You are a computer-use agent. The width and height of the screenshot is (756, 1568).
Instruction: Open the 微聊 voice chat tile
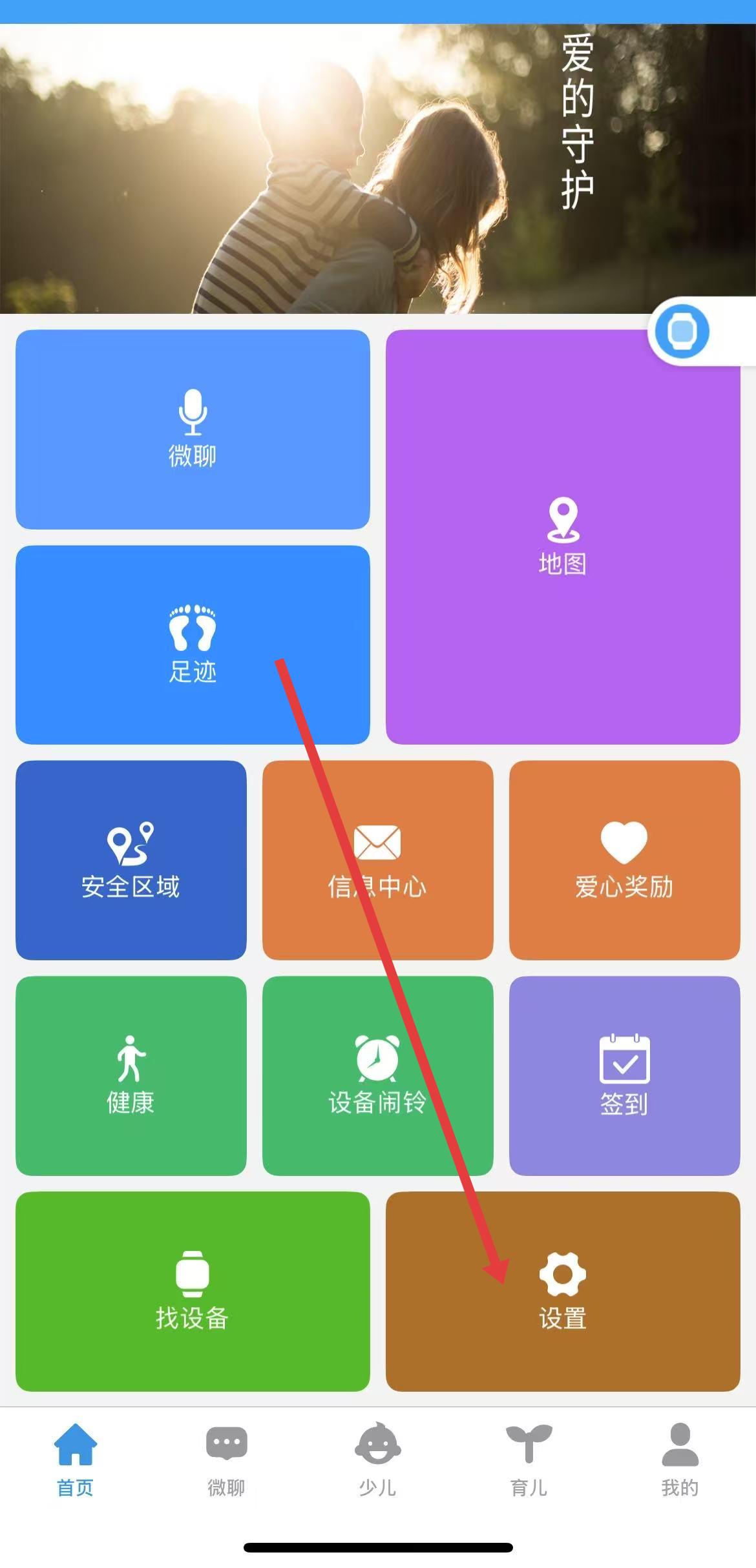point(193,429)
